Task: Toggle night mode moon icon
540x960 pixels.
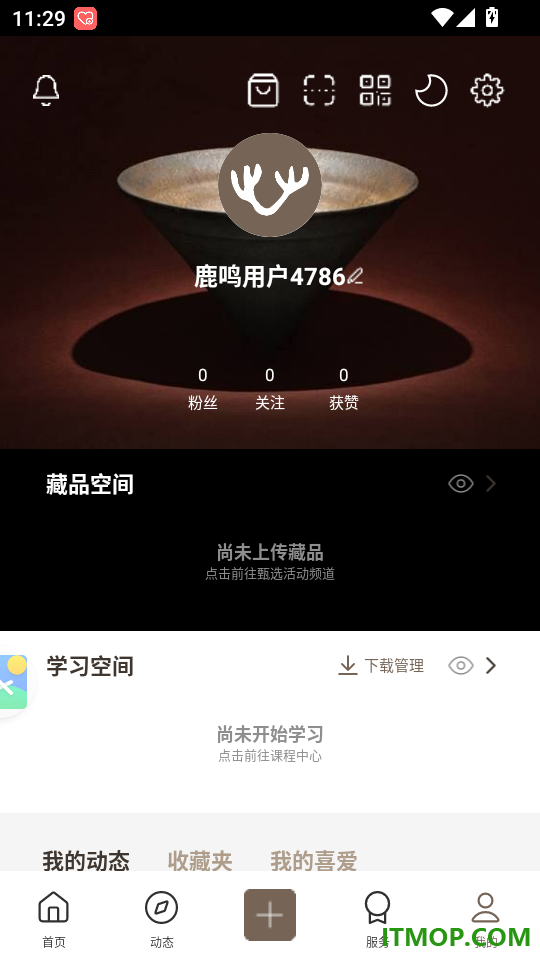Action: (x=431, y=91)
